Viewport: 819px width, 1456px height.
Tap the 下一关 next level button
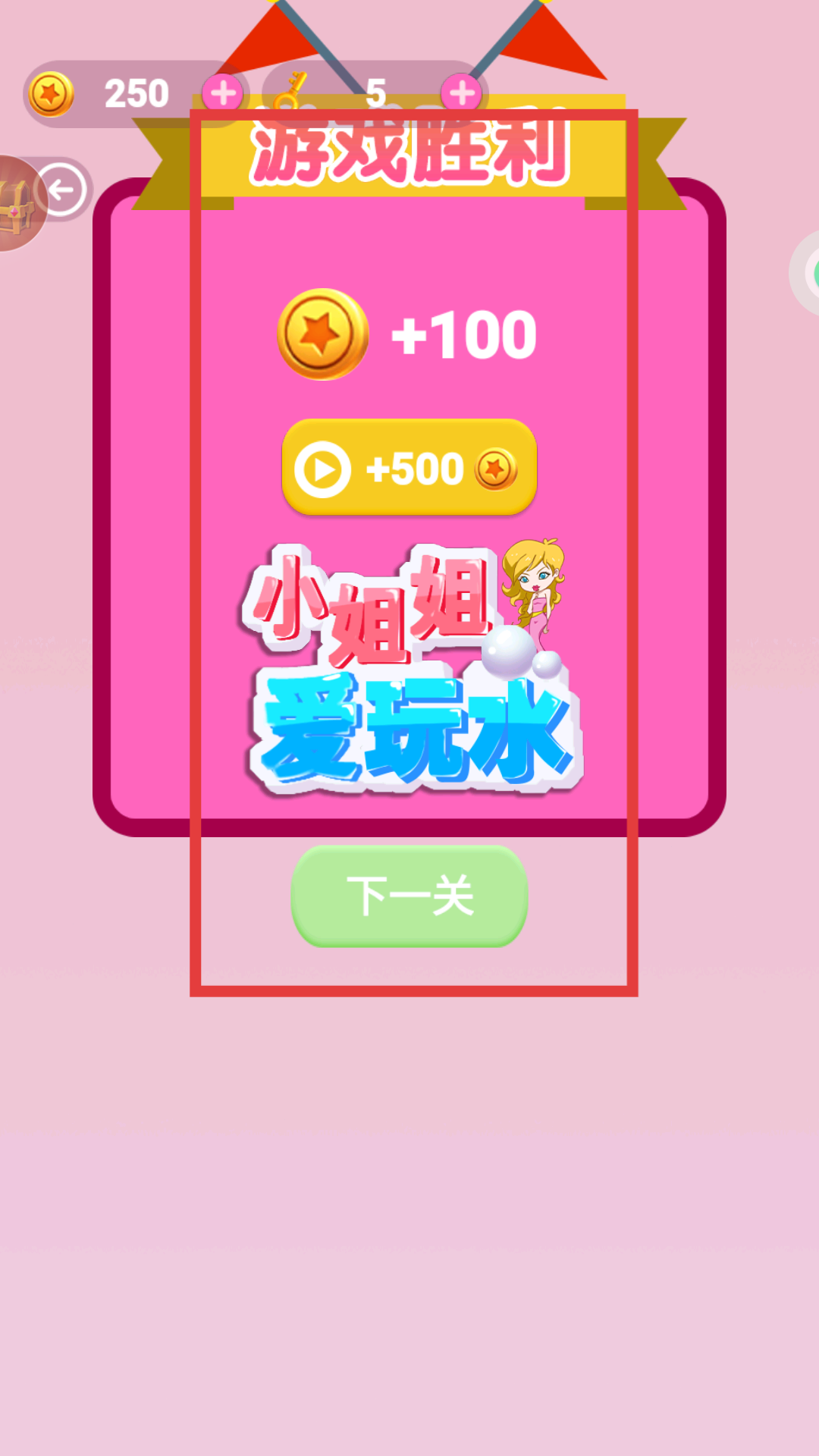[409, 896]
